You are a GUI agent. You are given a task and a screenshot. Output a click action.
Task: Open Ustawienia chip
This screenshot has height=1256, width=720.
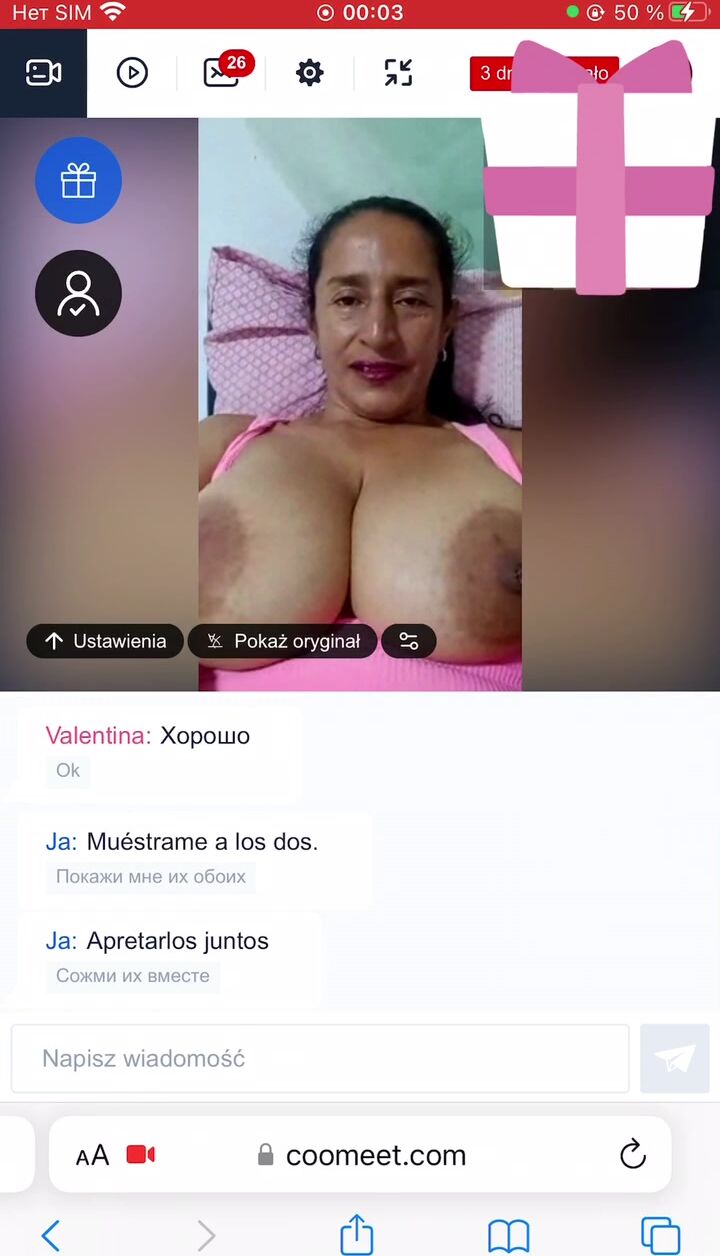[x=105, y=641]
